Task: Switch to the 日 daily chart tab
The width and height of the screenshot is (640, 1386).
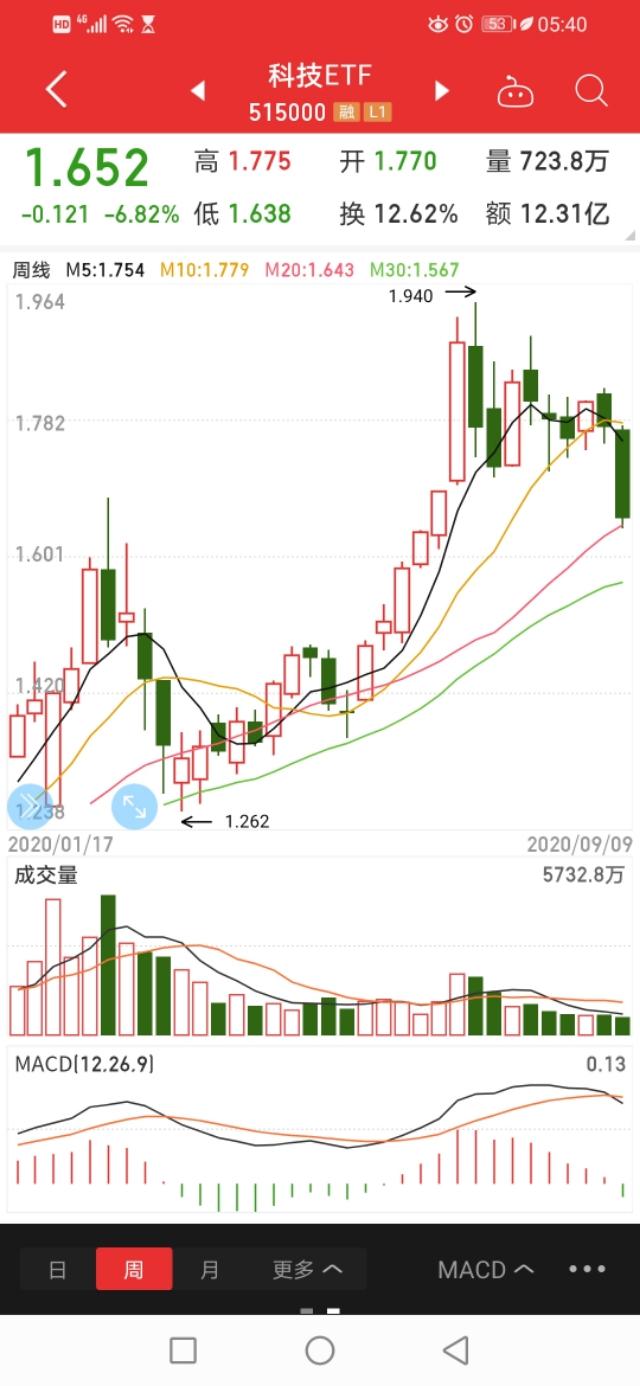Action: [58, 1270]
